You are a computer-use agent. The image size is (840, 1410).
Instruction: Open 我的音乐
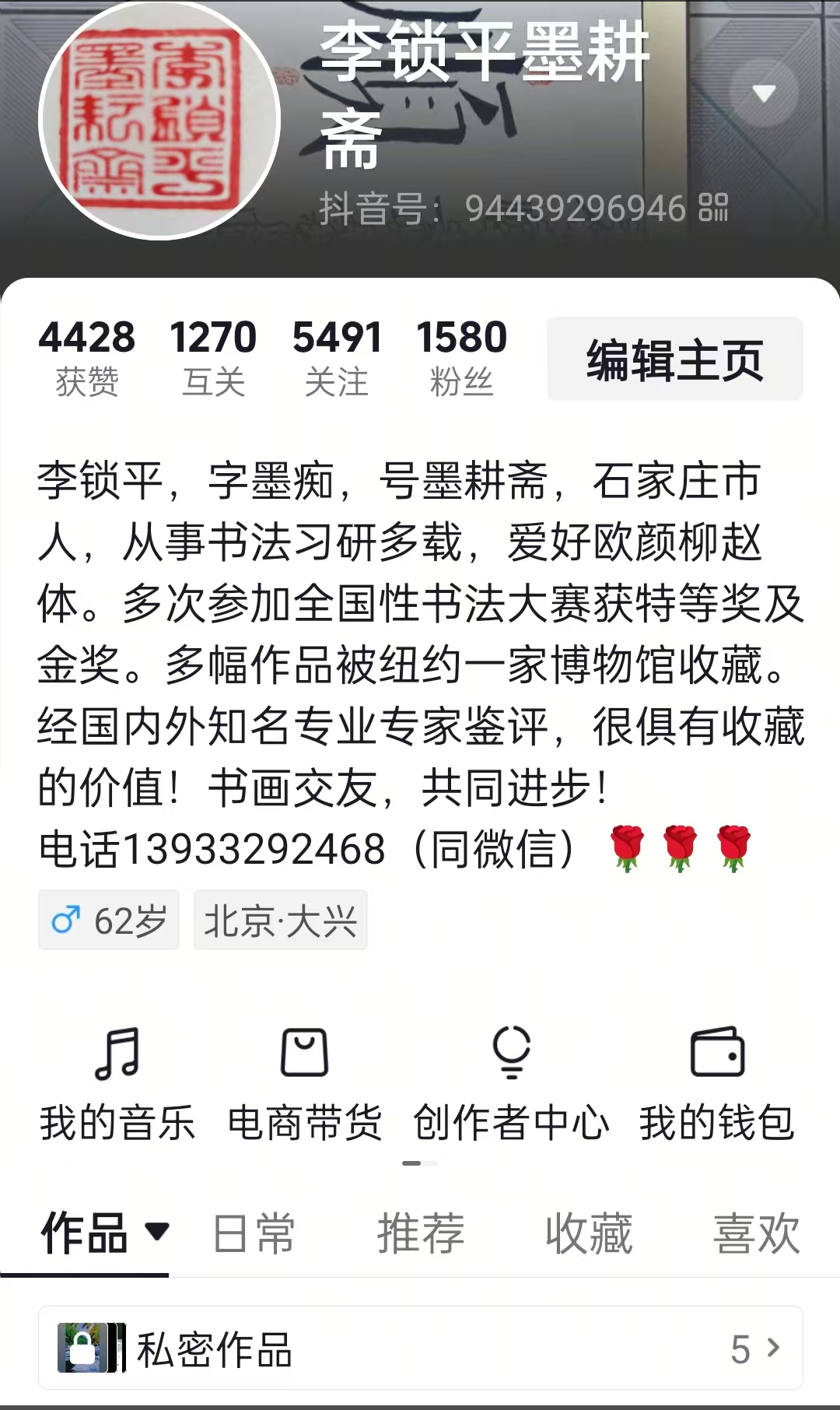click(117, 1084)
